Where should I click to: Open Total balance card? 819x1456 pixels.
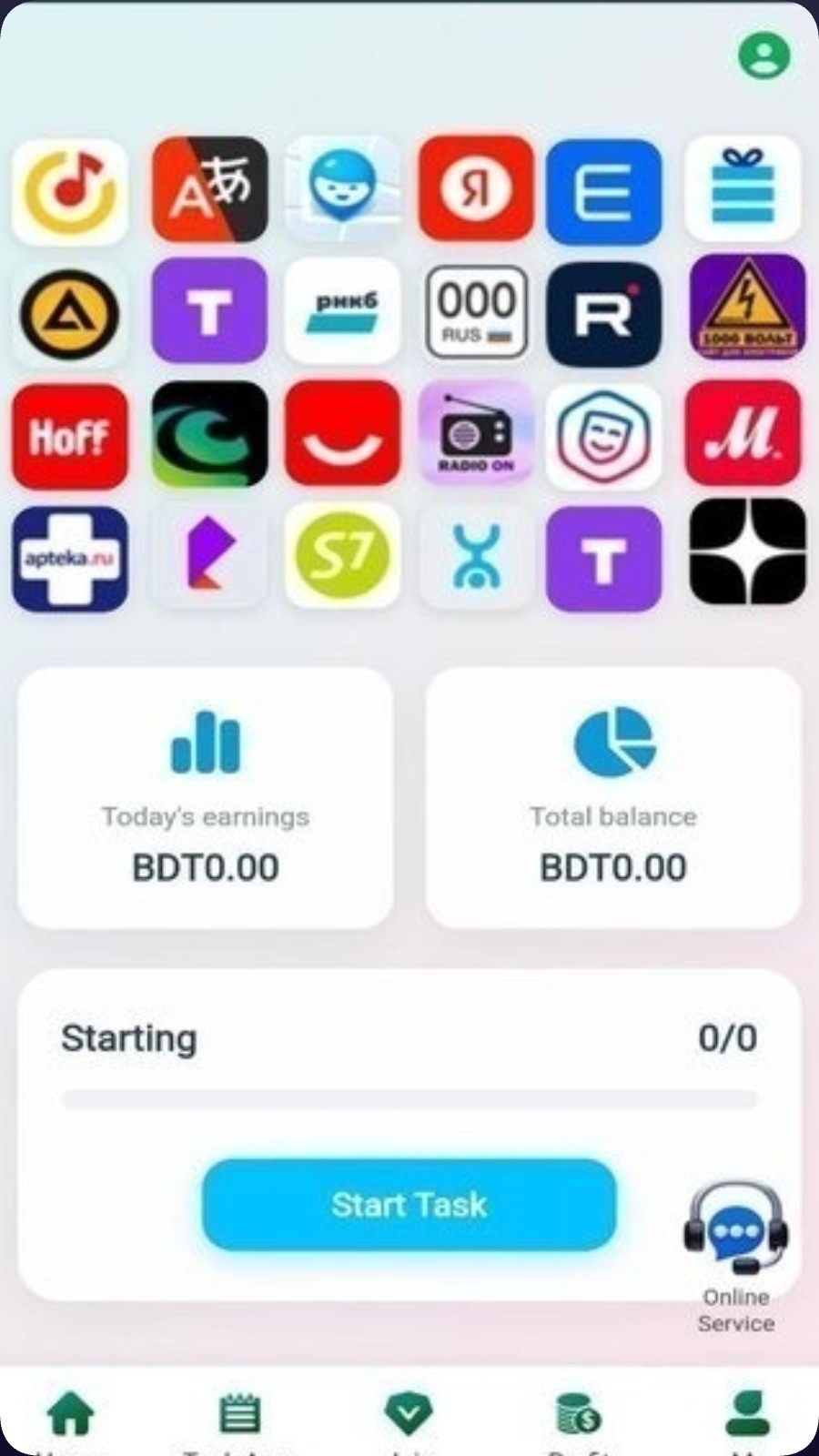coord(613,798)
